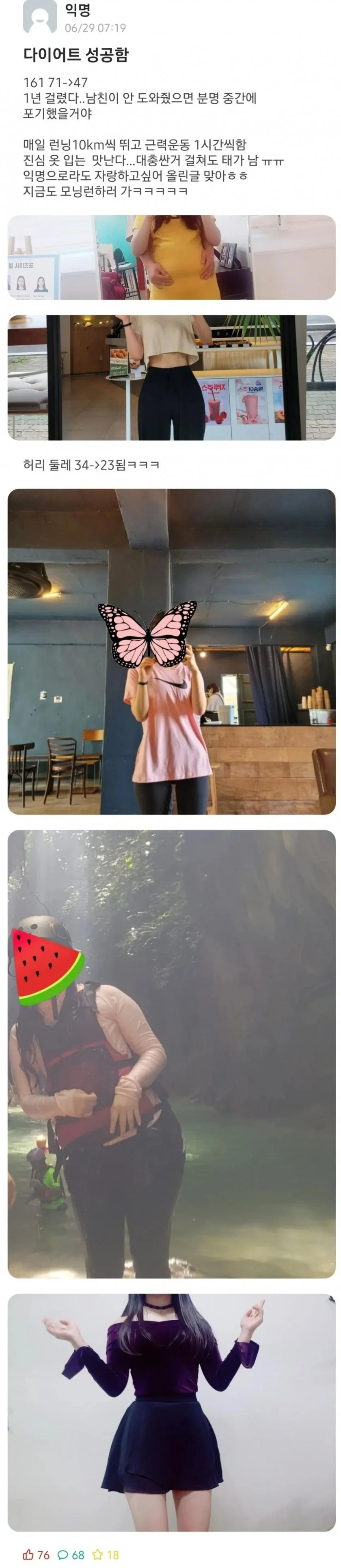Like this post with the thumbs-up icon

point(28,1555)
